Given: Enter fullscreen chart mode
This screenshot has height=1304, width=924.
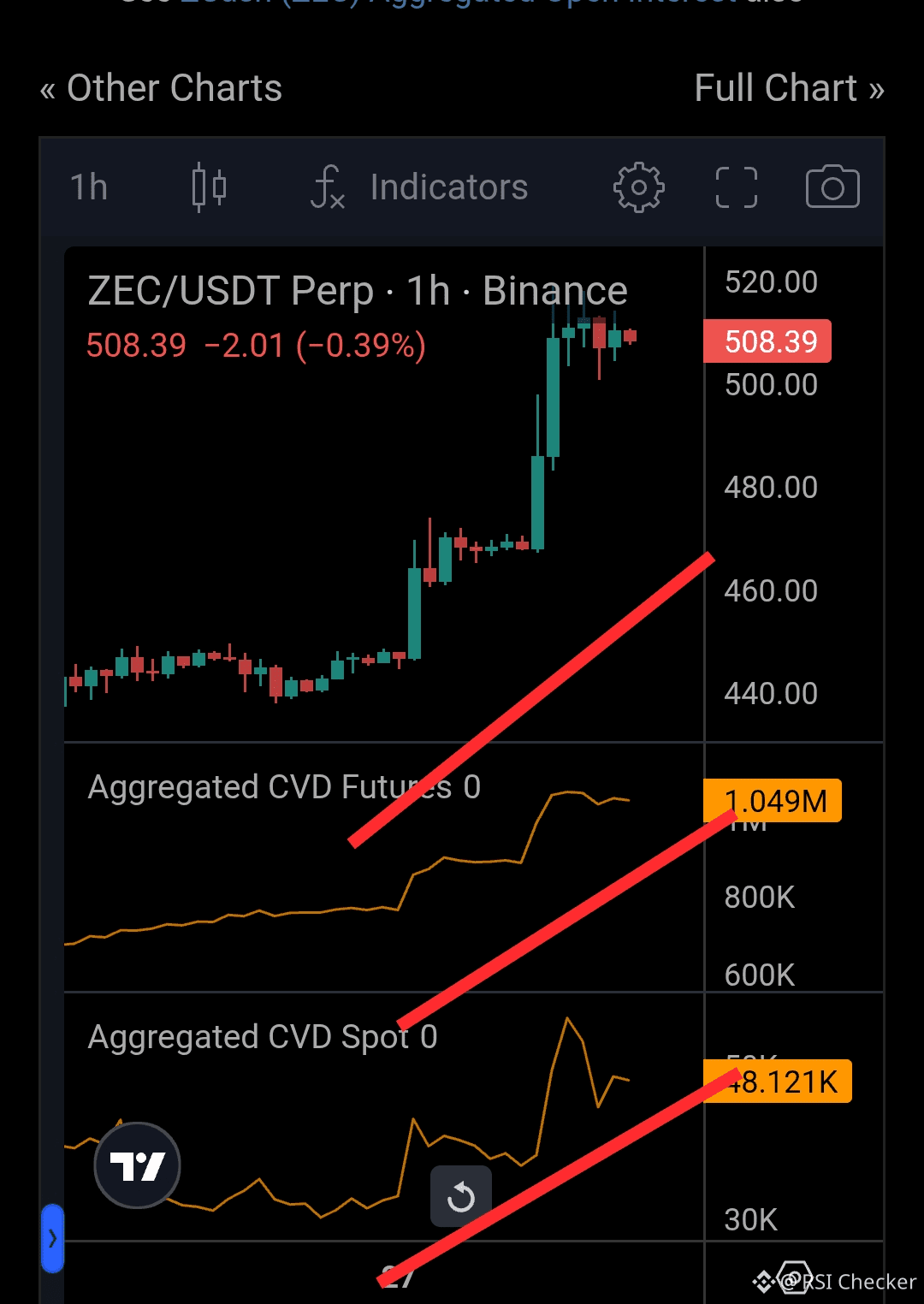Looking at the screenshot, I should pos(736,187).
